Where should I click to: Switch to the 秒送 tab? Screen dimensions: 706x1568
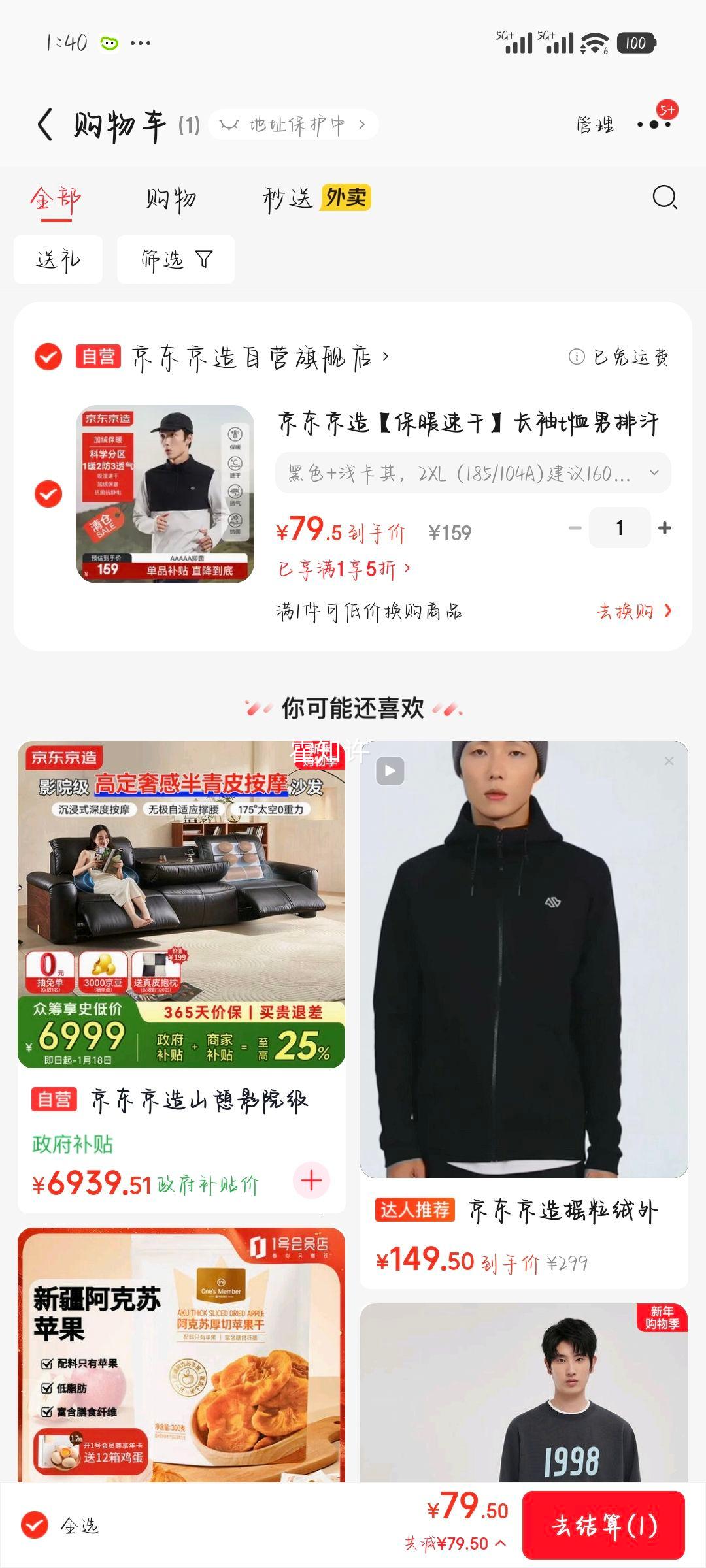point(288,199)
